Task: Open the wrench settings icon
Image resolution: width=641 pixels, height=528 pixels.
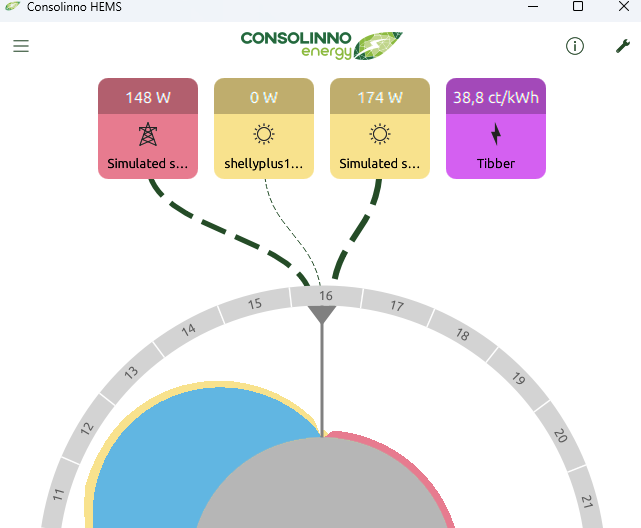Action: (622, 46)
